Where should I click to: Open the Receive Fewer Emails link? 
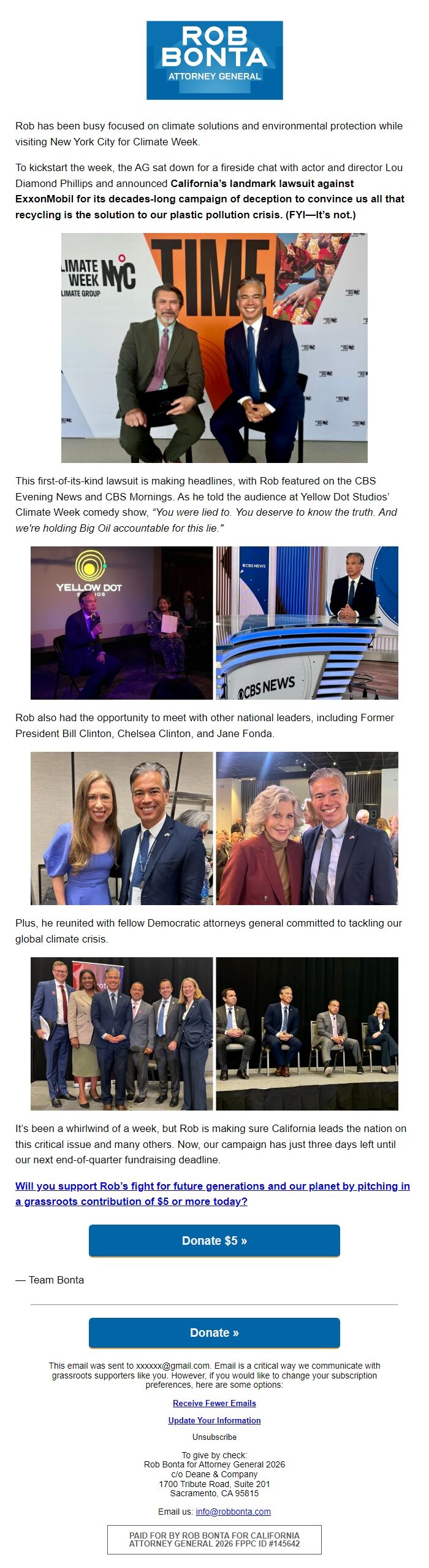coord(214,1402)
